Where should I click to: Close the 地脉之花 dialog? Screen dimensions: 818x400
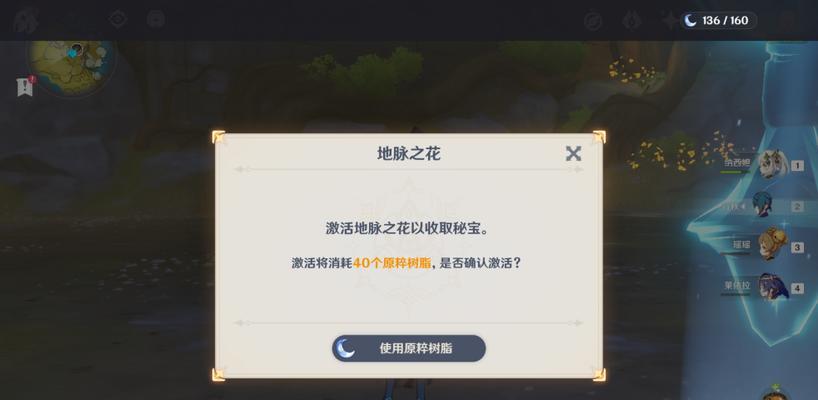tap(573, 153)
